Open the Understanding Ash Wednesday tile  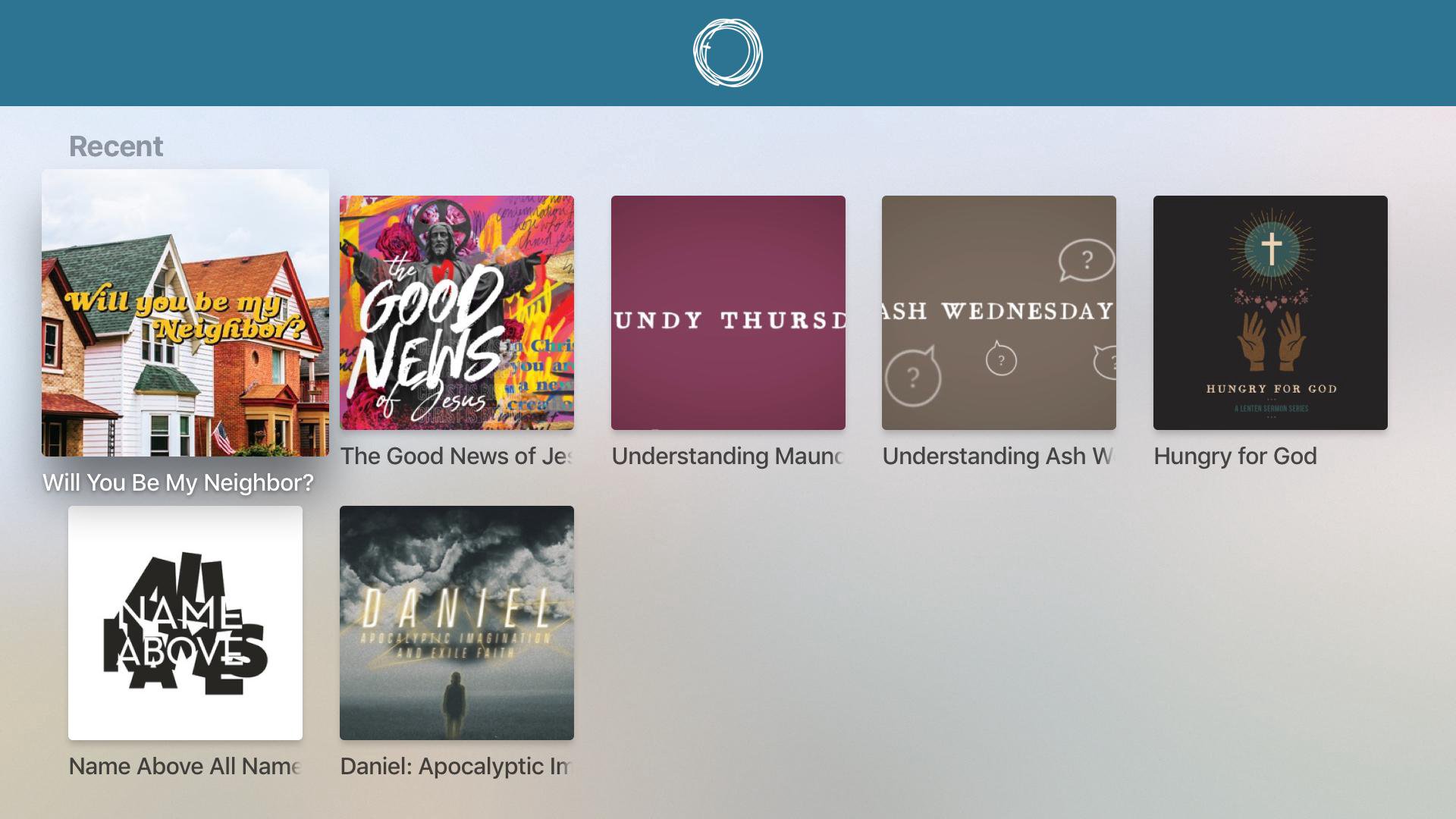pyautogui.click(x=999, y=312)
